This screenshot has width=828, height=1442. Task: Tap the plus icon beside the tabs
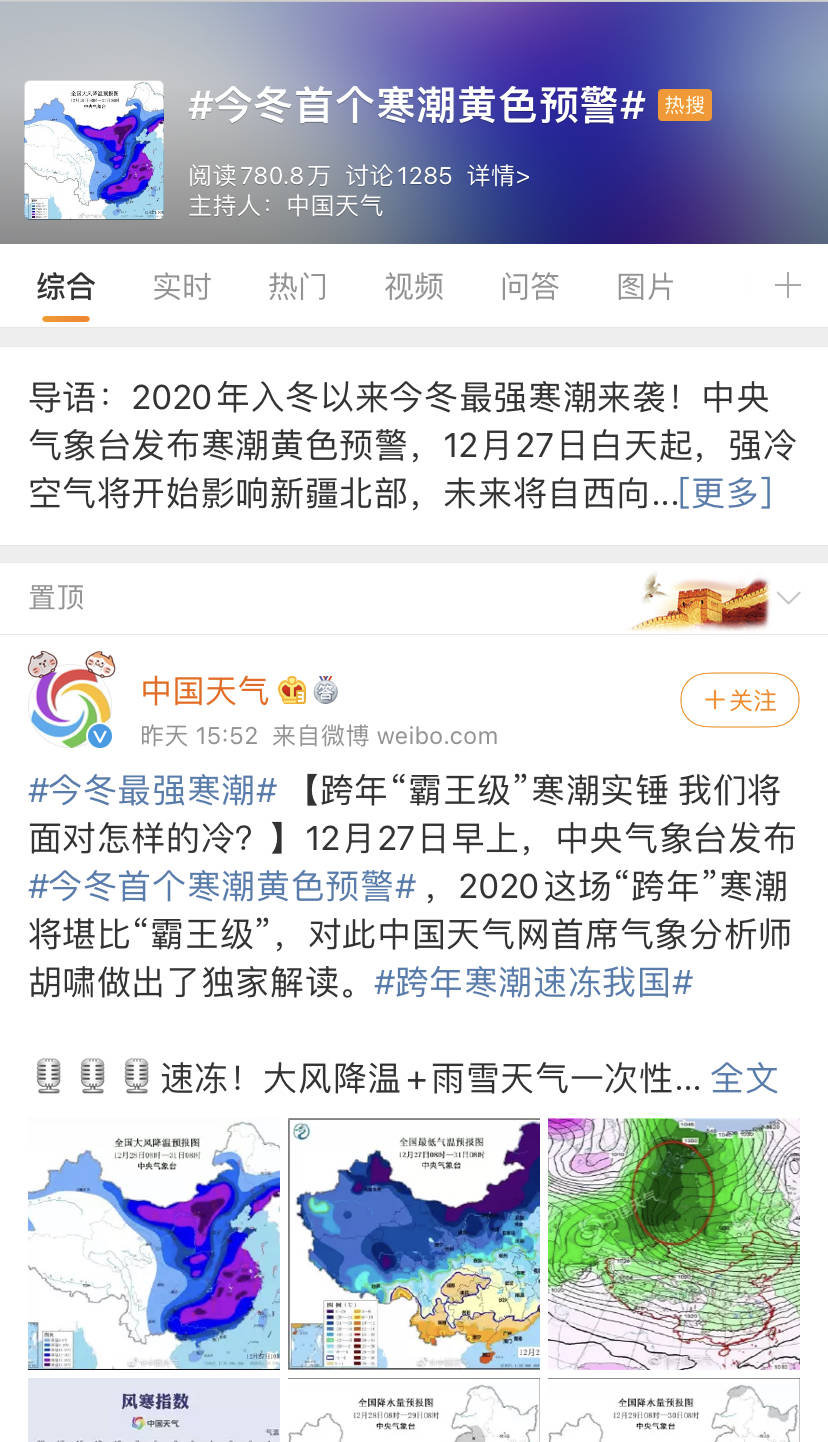tap(787, 287)
